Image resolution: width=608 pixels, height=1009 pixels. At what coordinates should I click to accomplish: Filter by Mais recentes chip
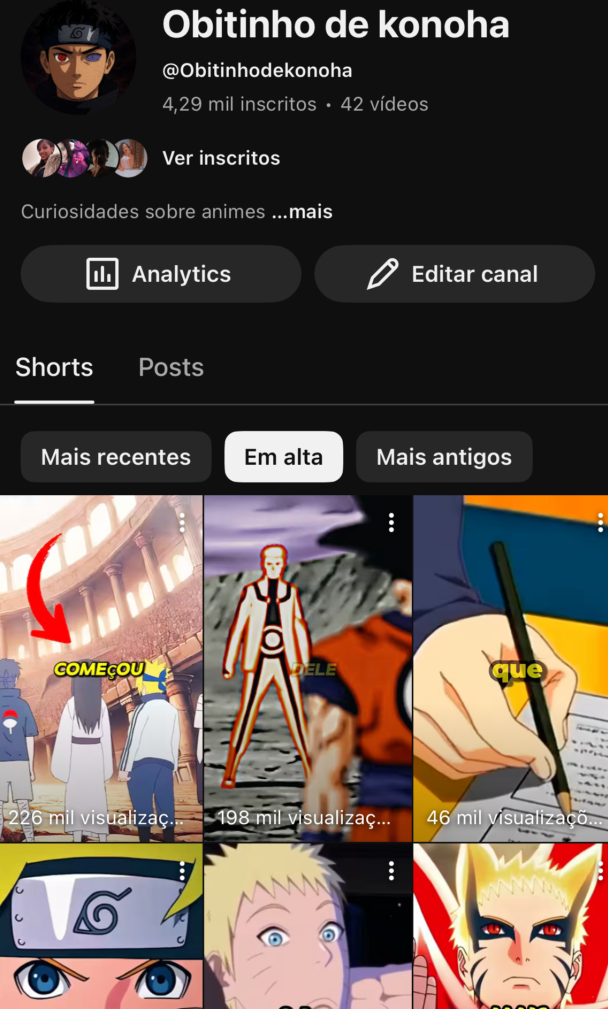click(x=115, y=457)
